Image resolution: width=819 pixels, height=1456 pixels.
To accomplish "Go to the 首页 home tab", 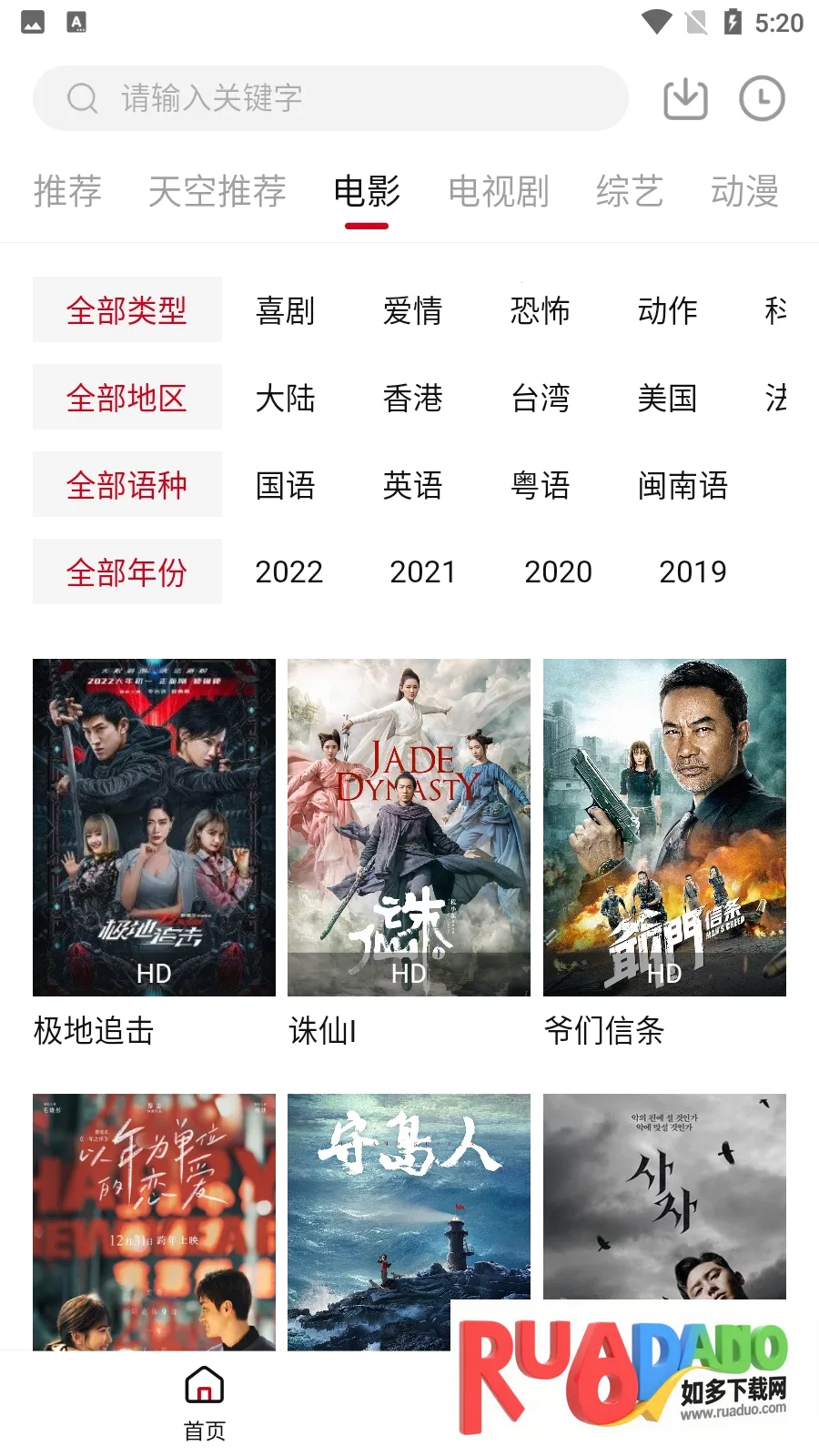I will click(205, 1403).
